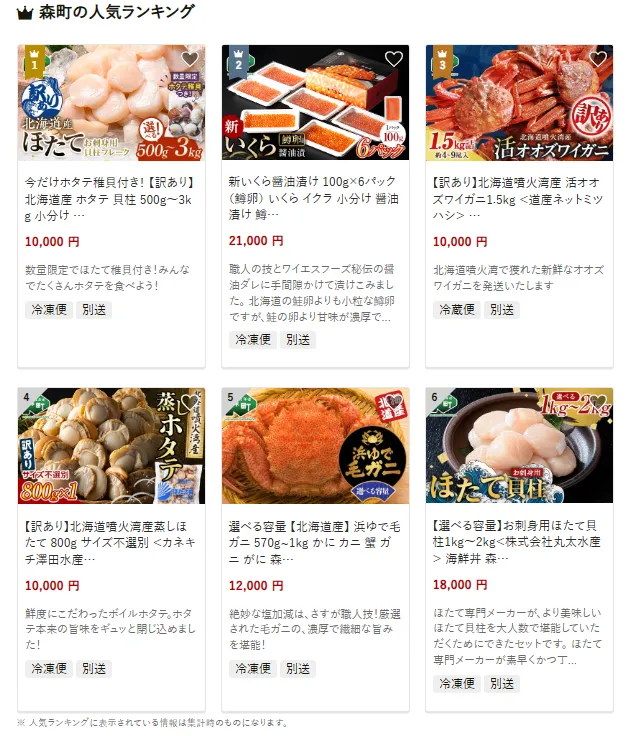
Task: Add 蒸しホタテ to favorites via heart
Action: click(190, 402)
